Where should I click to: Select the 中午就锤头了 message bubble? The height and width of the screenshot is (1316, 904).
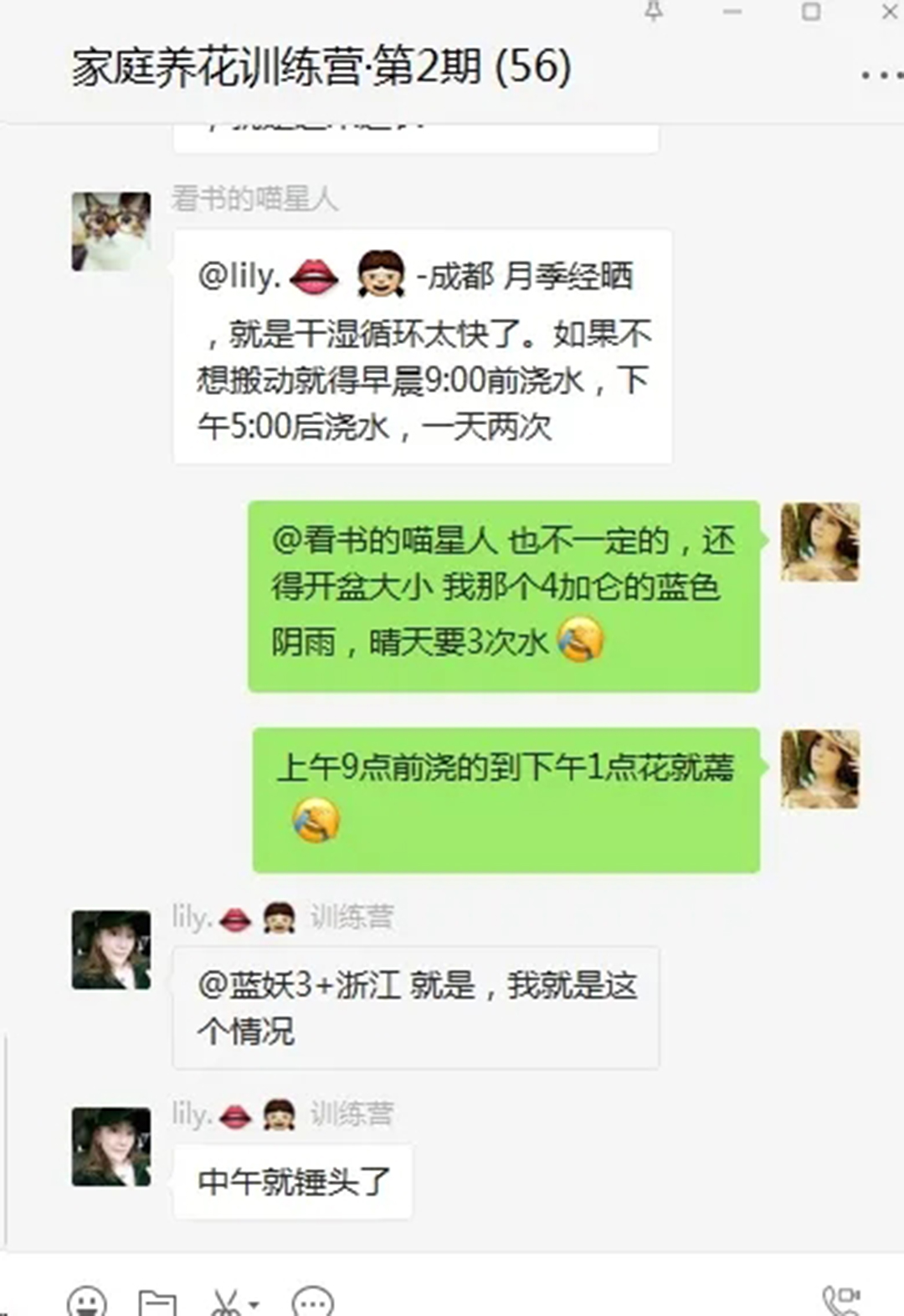(x=293, y=1180)
